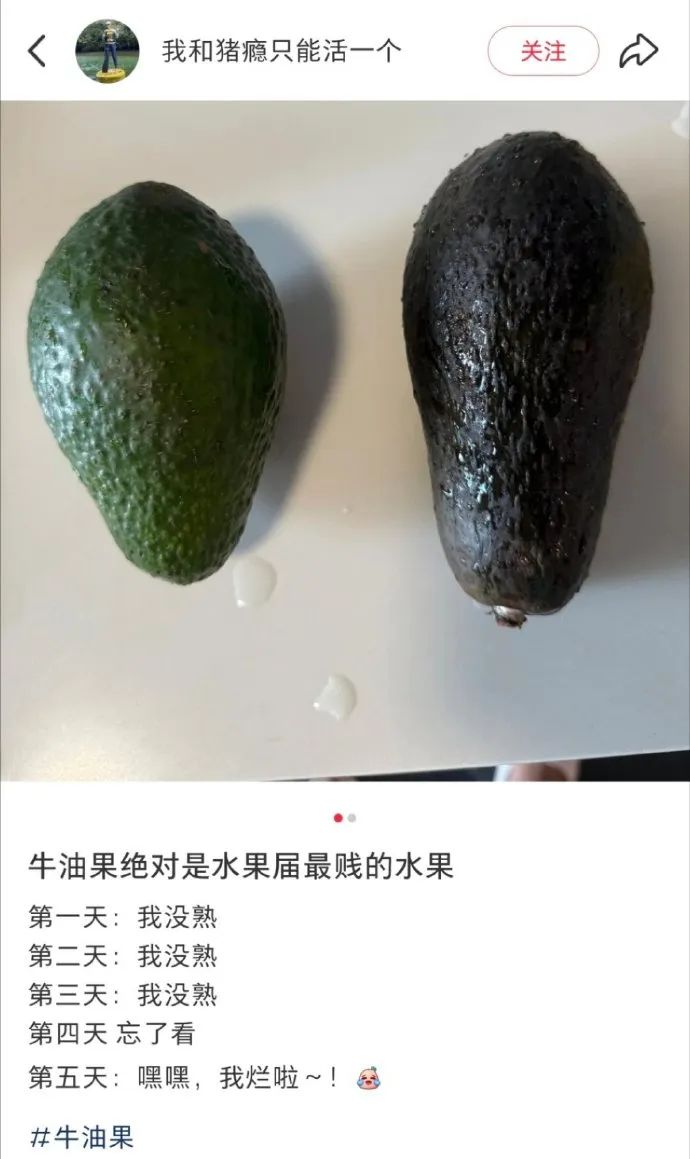Open the #牛油果 hashtag

[82, 1136]
